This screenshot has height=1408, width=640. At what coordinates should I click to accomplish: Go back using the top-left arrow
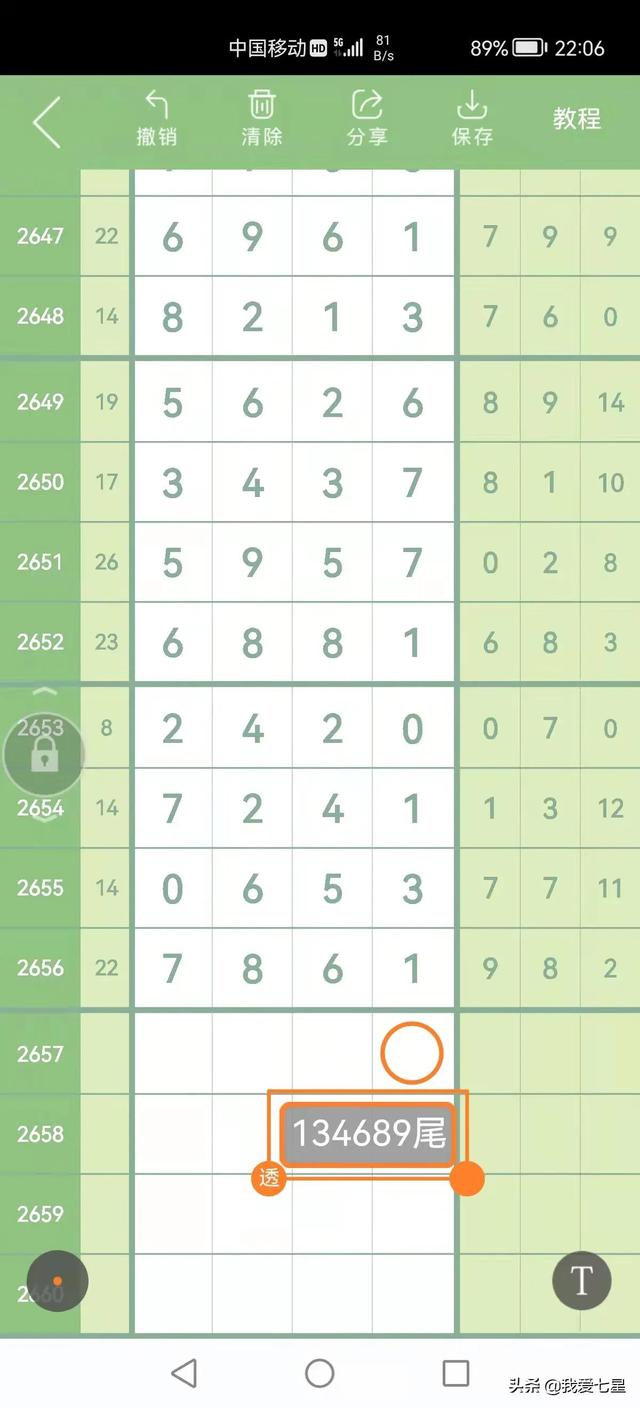[x=46, y=122]
